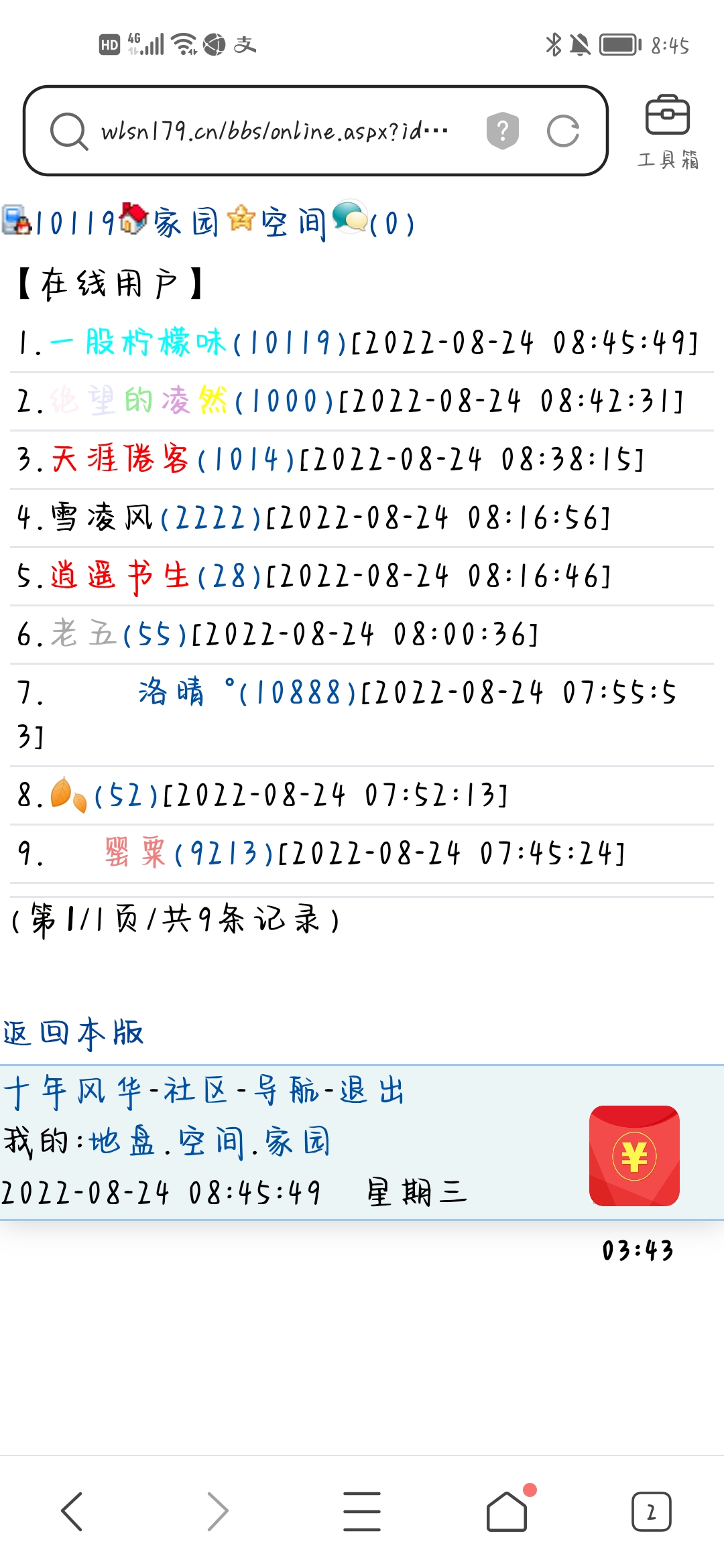Screen dimensions: 724x1568
Task: Open the browser menu button
Action: pyautogui.click(x=362, y=1511)
